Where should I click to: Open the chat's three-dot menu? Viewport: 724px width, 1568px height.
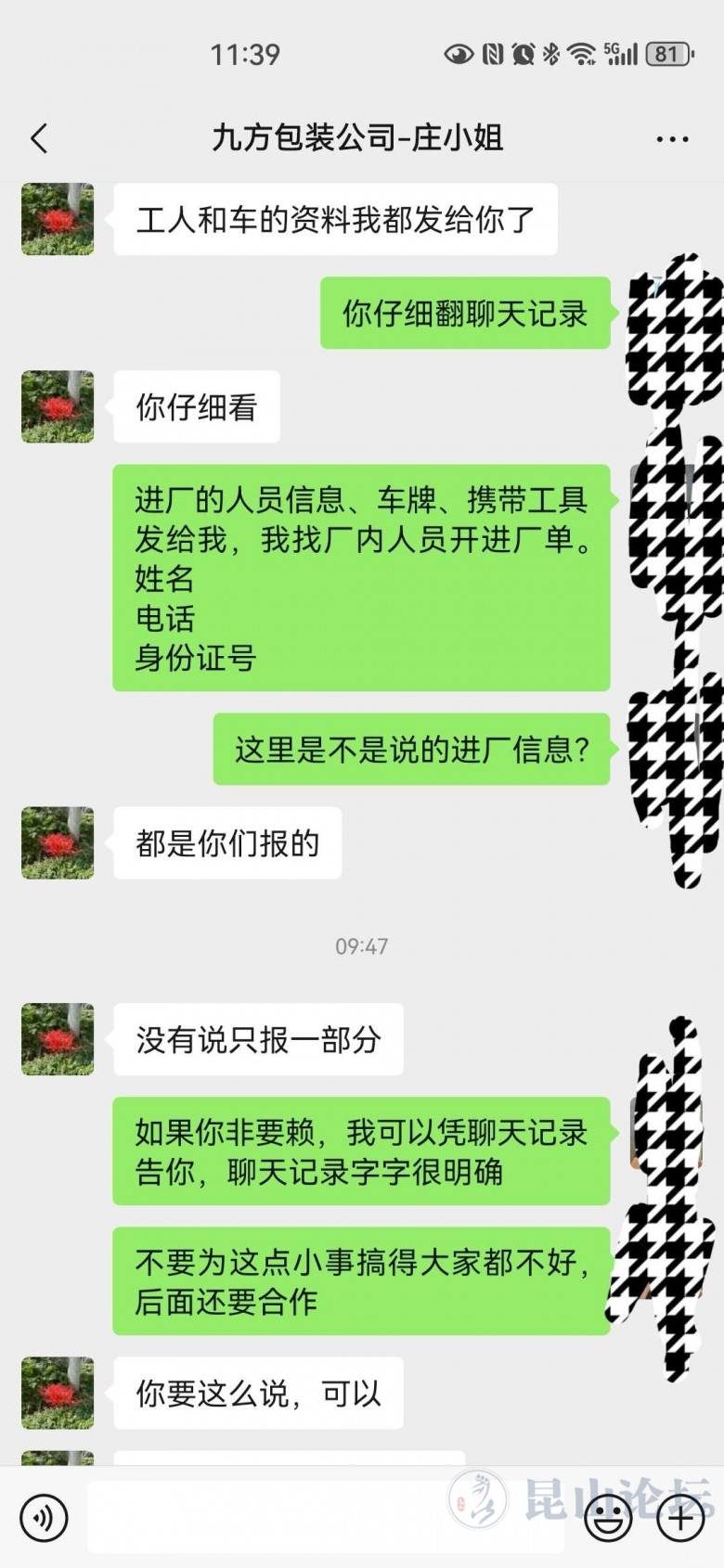(x=672, y=139)
